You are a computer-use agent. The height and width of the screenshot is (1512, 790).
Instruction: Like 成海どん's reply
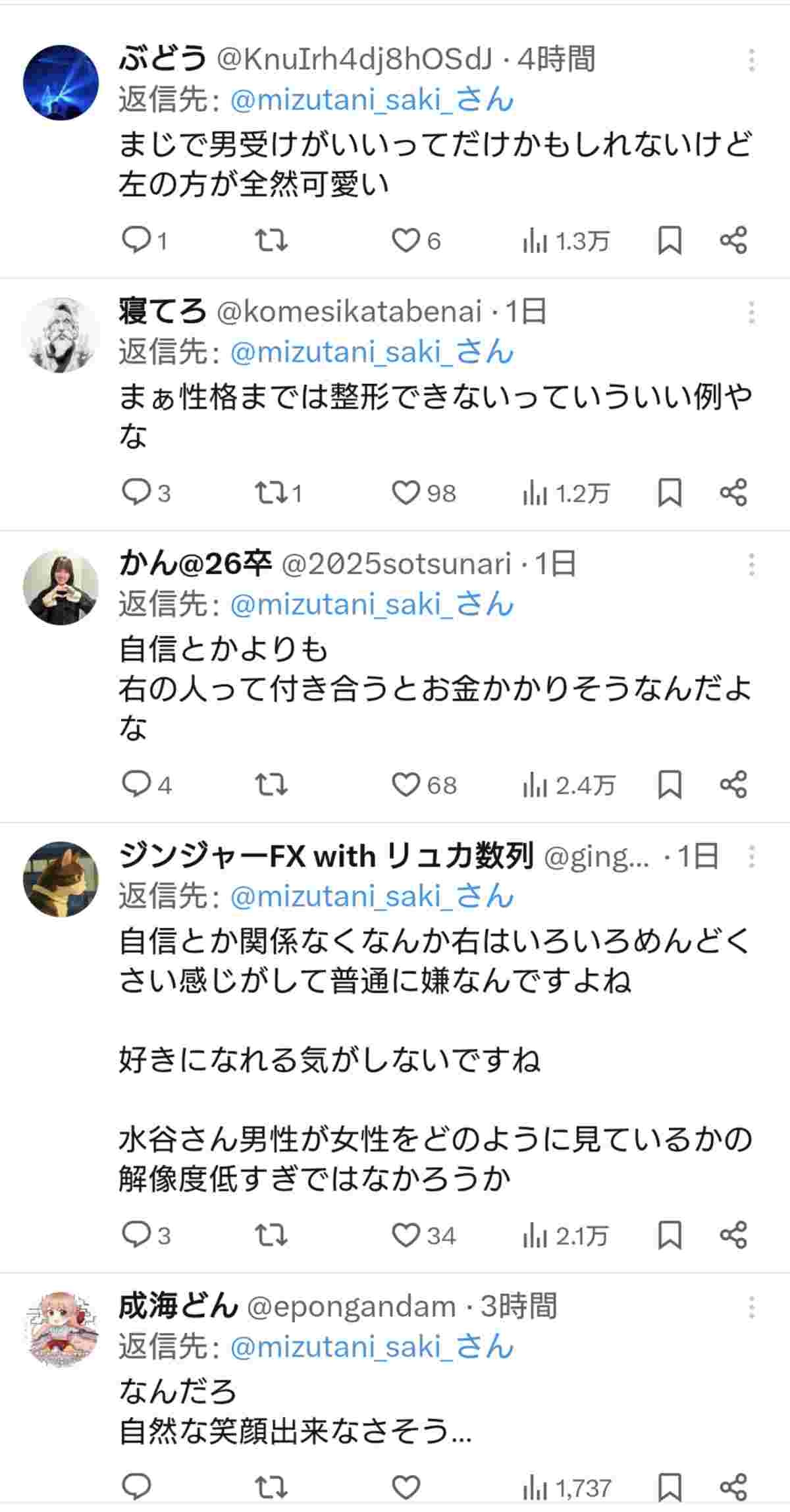click(406, 1487)
